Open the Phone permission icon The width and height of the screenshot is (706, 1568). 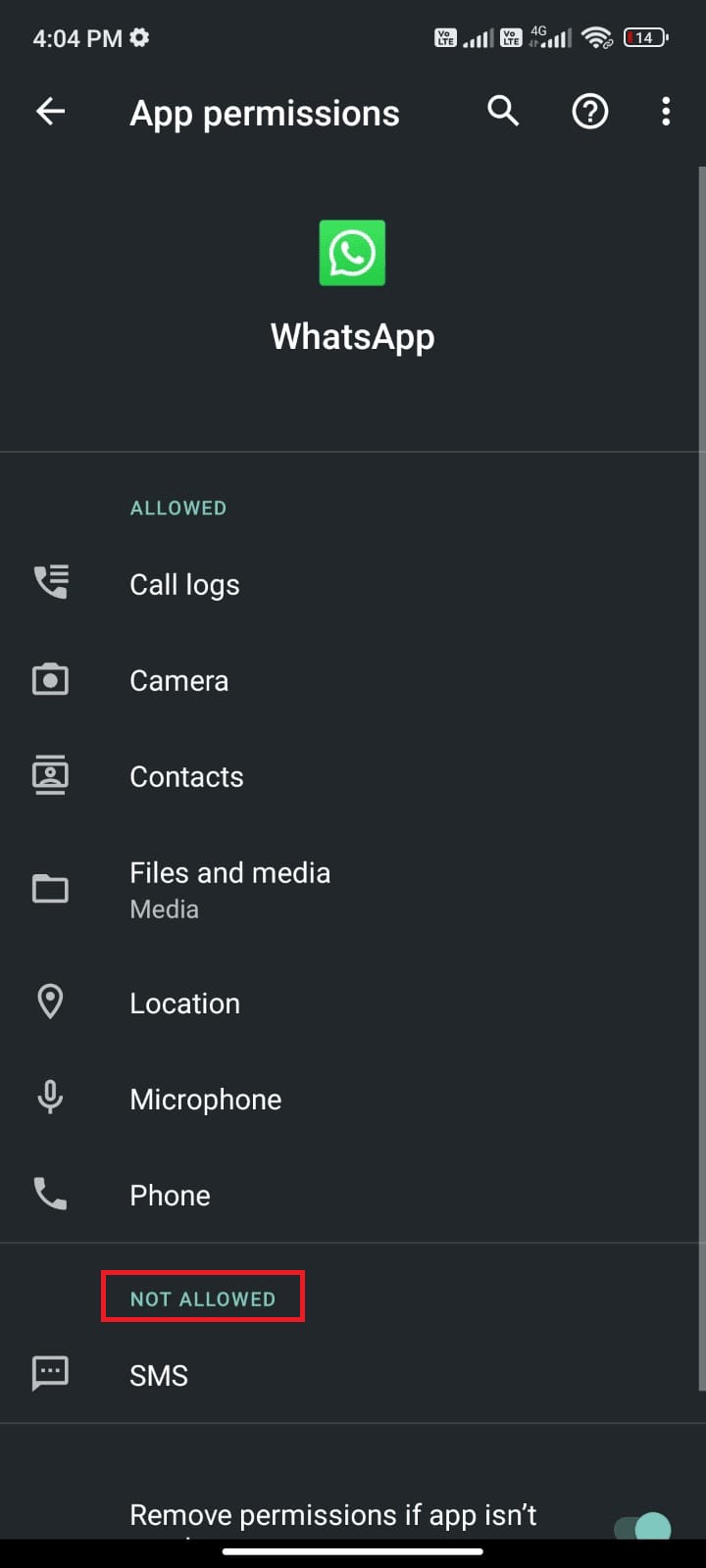51,1194
